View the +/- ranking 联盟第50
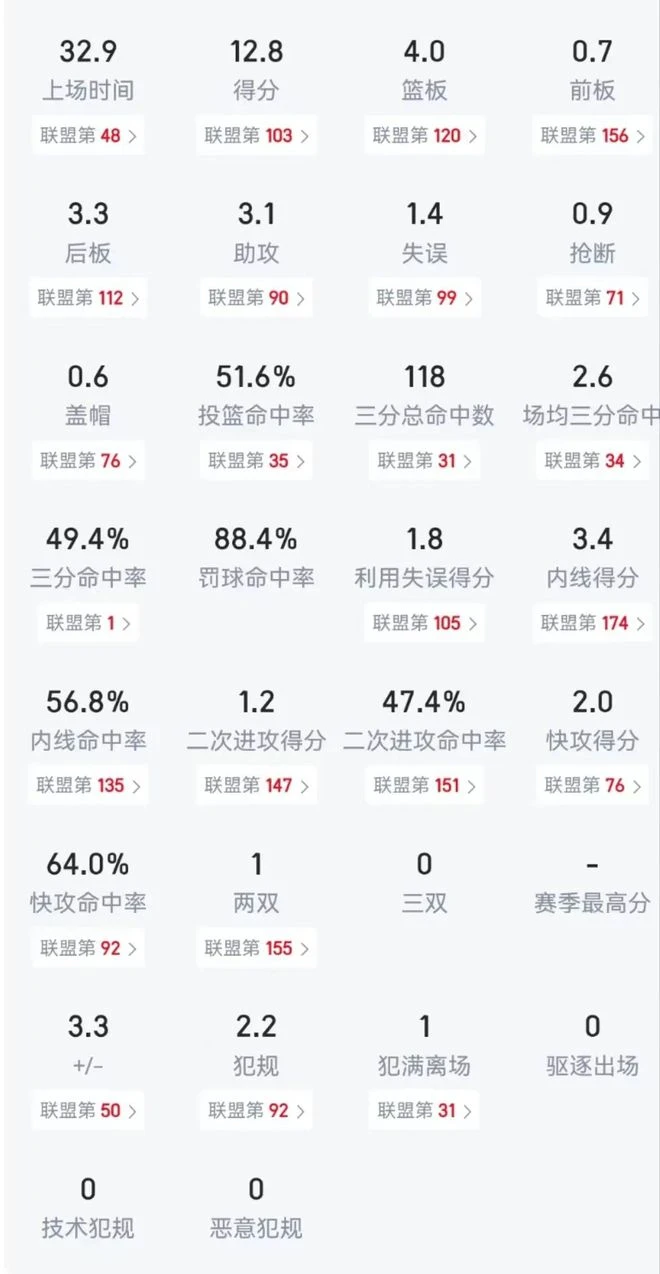The image size is (660, 1274). pos(88,1111)
